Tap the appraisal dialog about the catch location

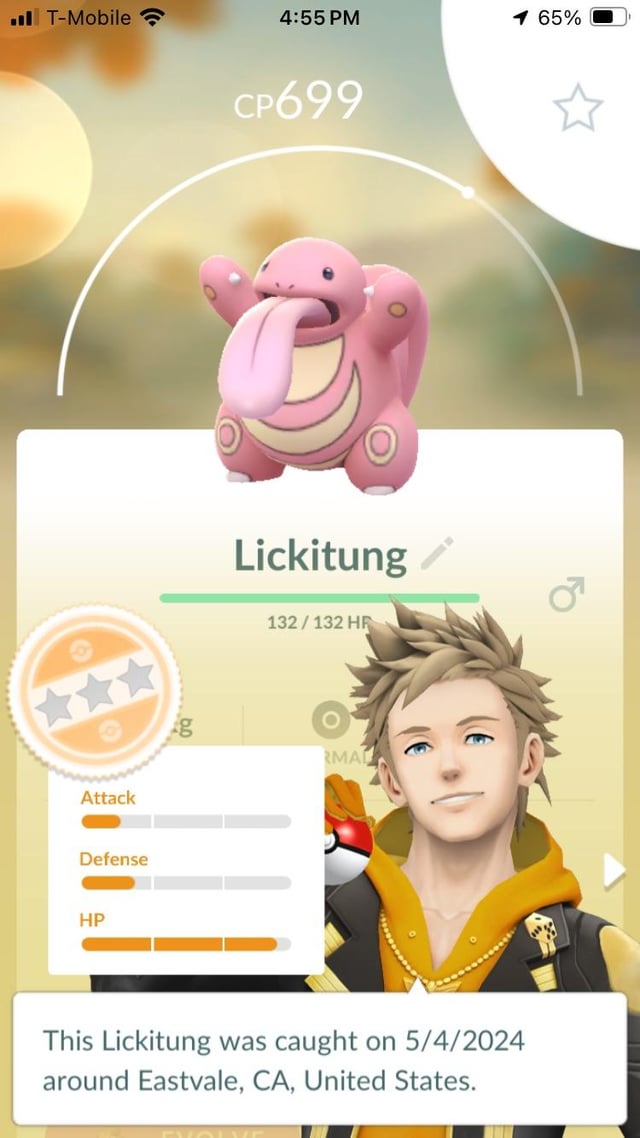coord(320,1061)
